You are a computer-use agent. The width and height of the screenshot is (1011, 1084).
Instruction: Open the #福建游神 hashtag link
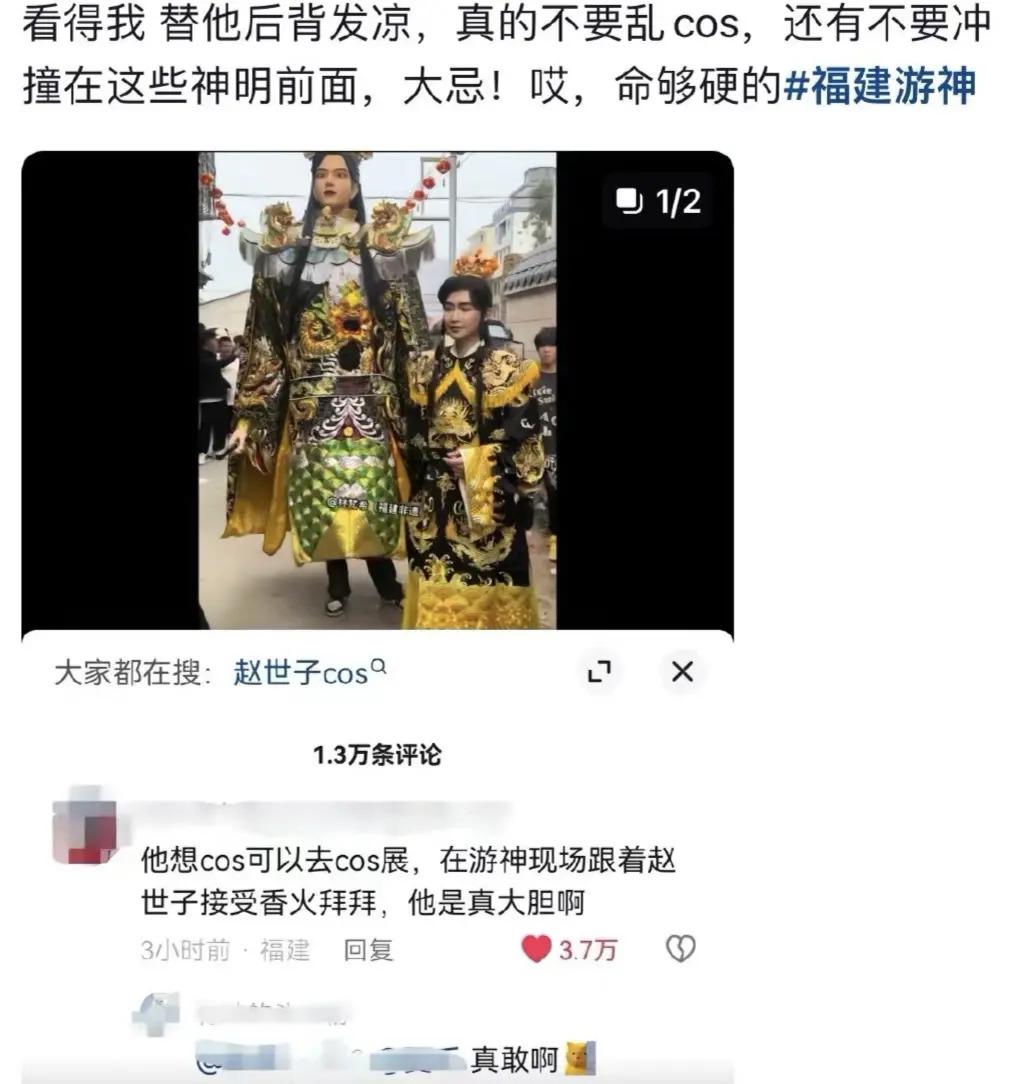coord(878,87)
